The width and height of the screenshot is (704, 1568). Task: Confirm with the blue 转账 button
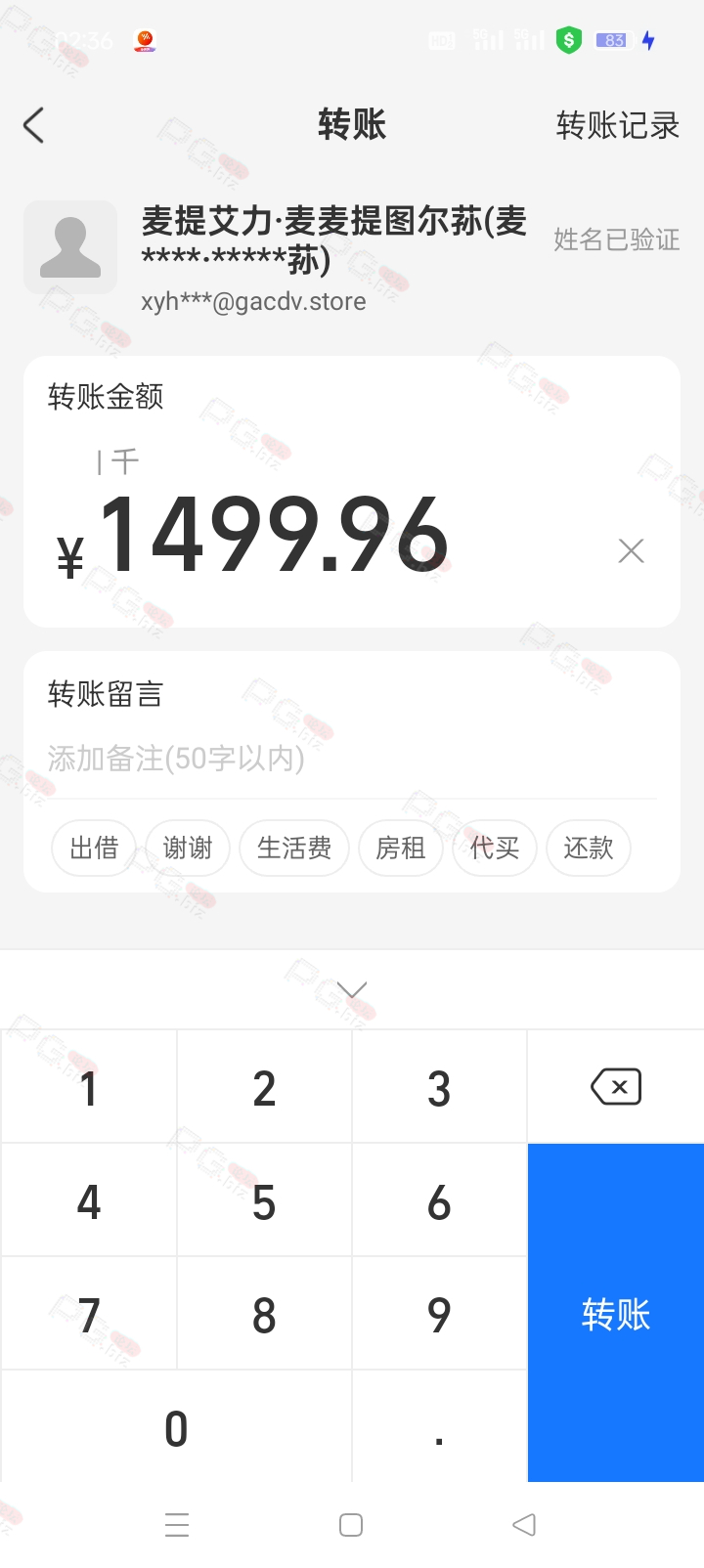pos(616,1313)
